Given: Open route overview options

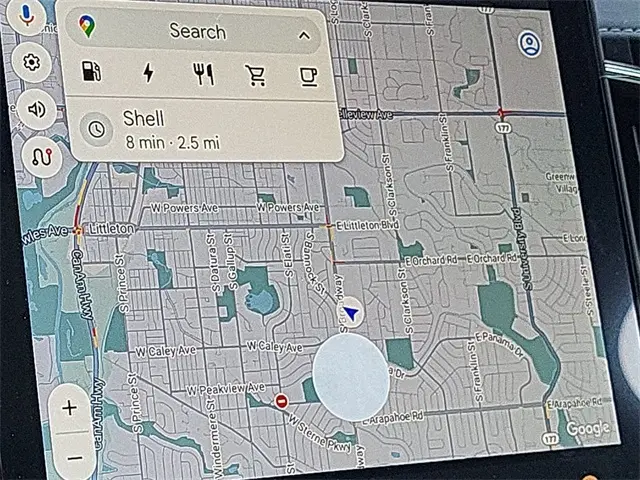Looking at the screenshot, I should pos(42,156).
